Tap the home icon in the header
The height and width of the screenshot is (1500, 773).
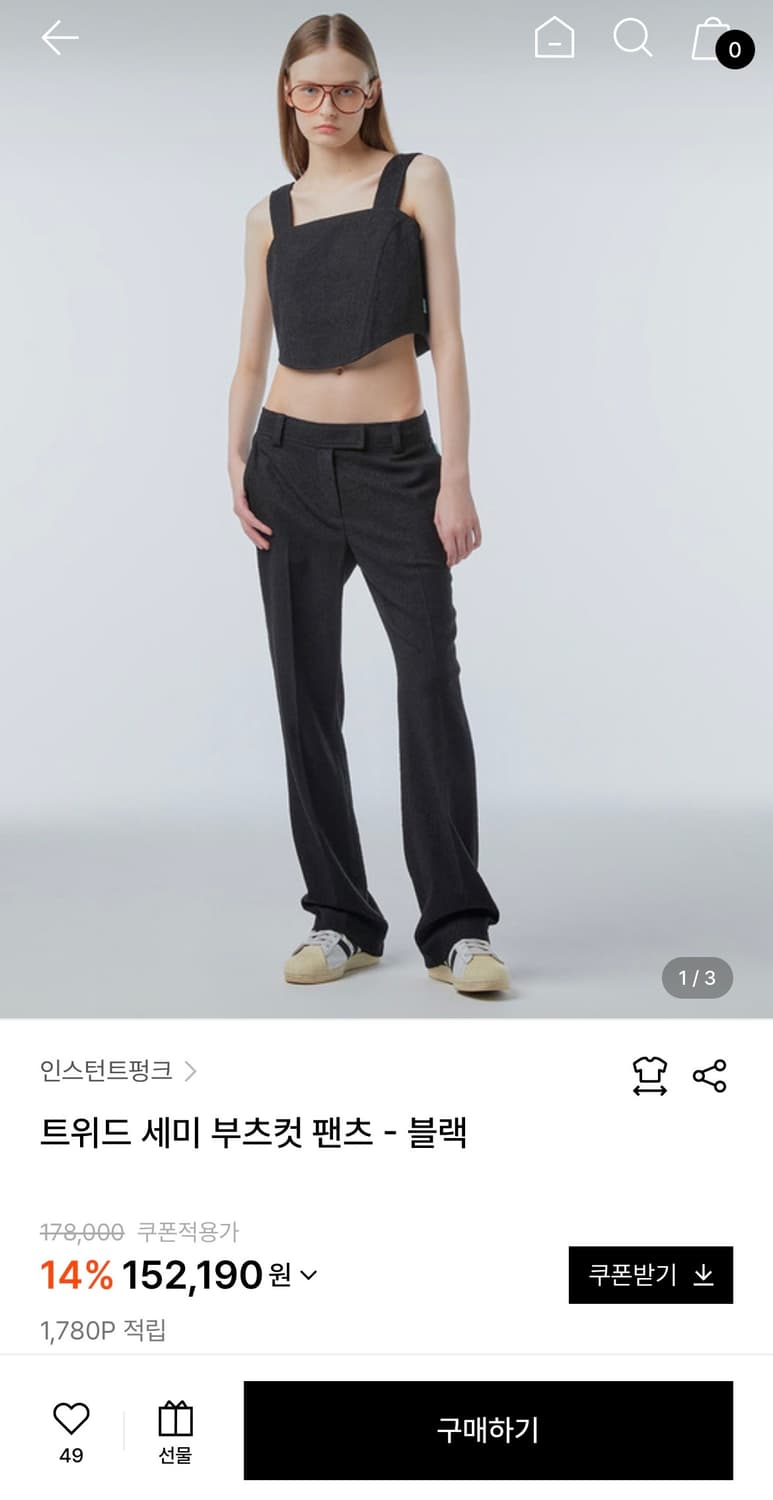[554, 39]
